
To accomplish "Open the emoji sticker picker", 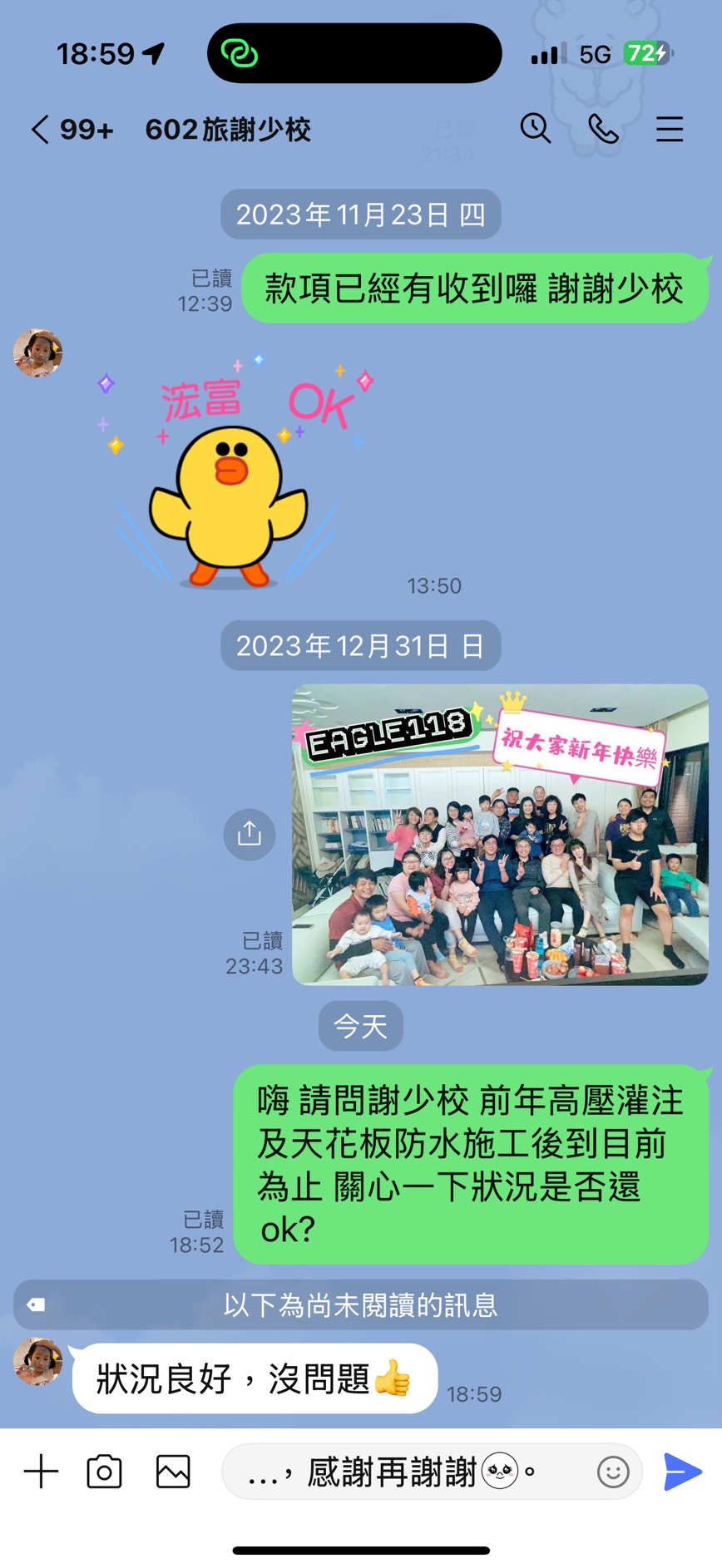I will point(613,1472).
